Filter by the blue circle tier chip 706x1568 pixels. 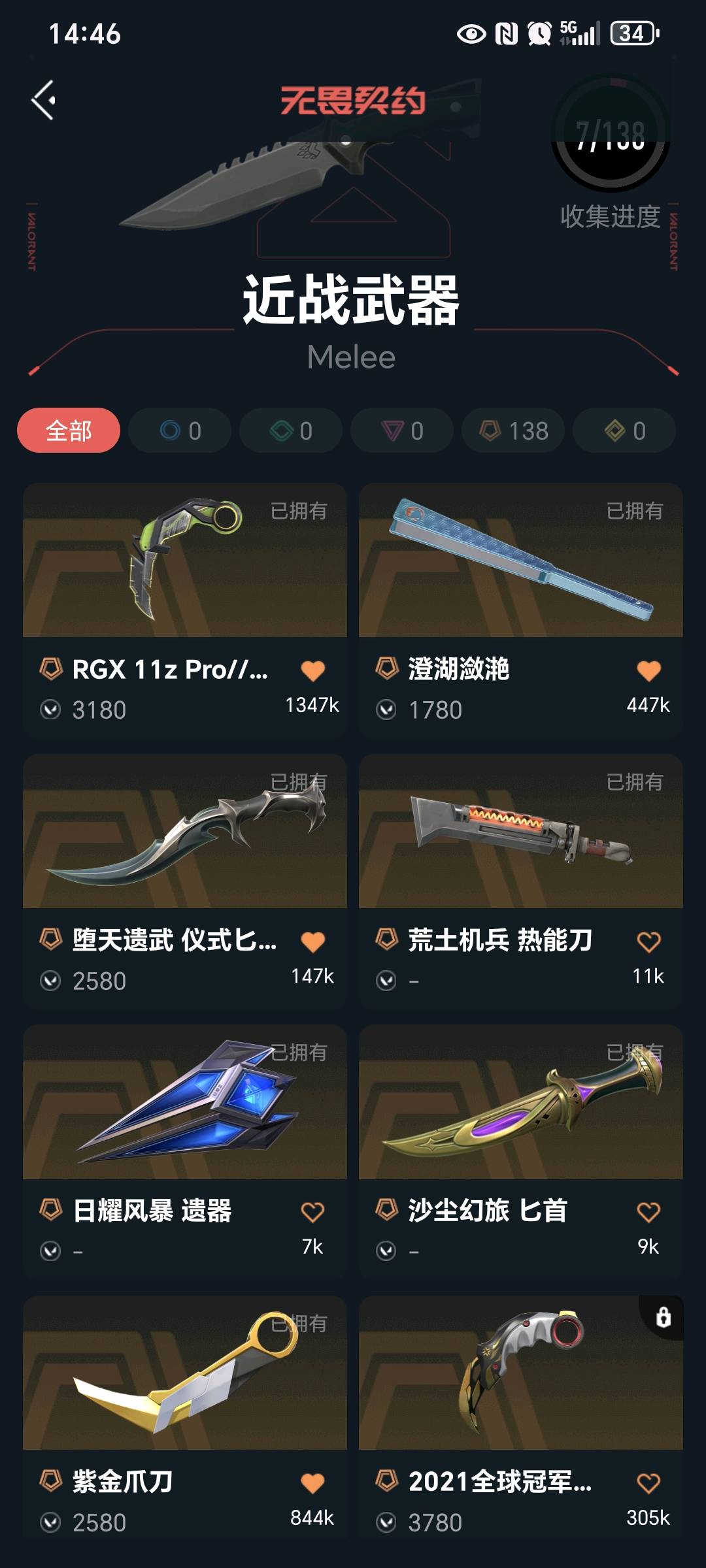click(x=180, y=431)
